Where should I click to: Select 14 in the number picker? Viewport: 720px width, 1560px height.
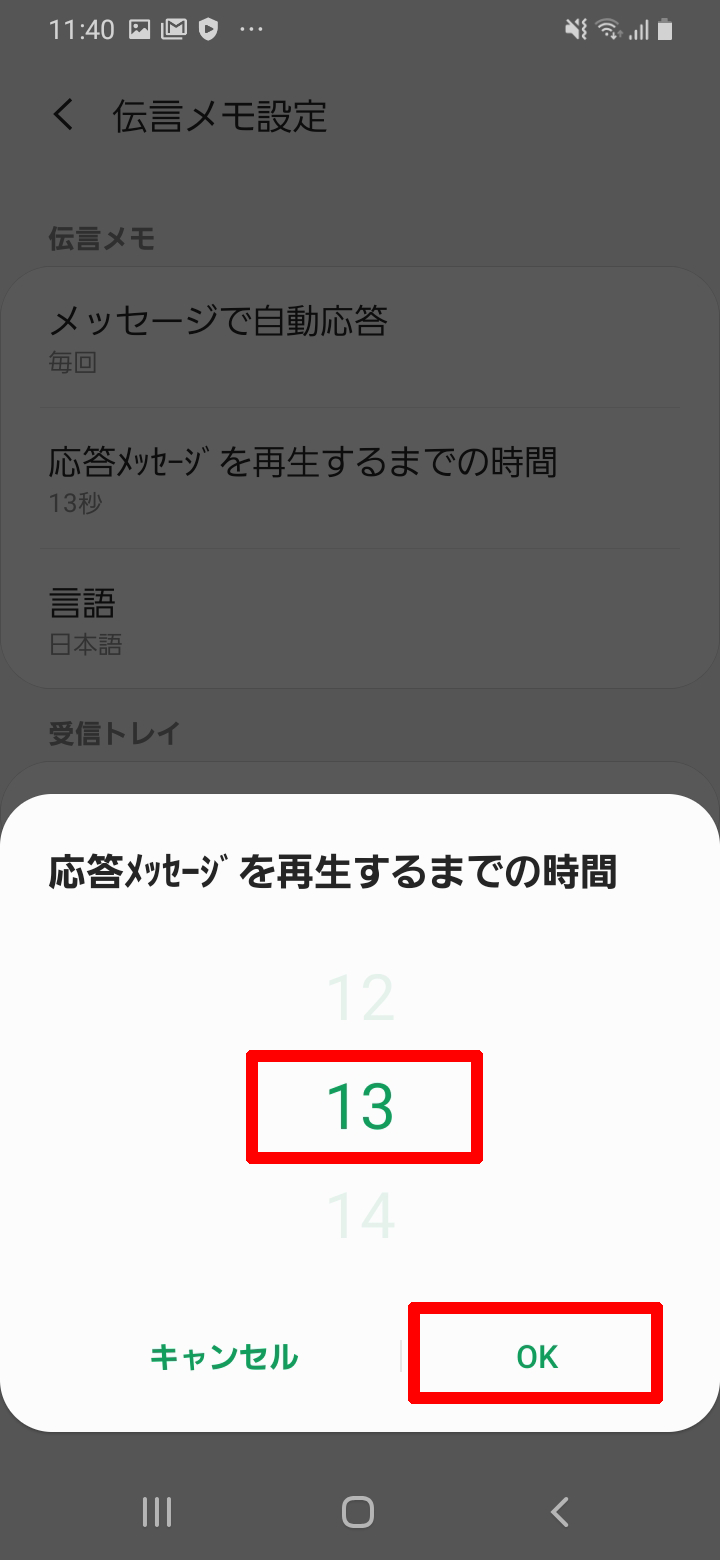[361, 1216]
